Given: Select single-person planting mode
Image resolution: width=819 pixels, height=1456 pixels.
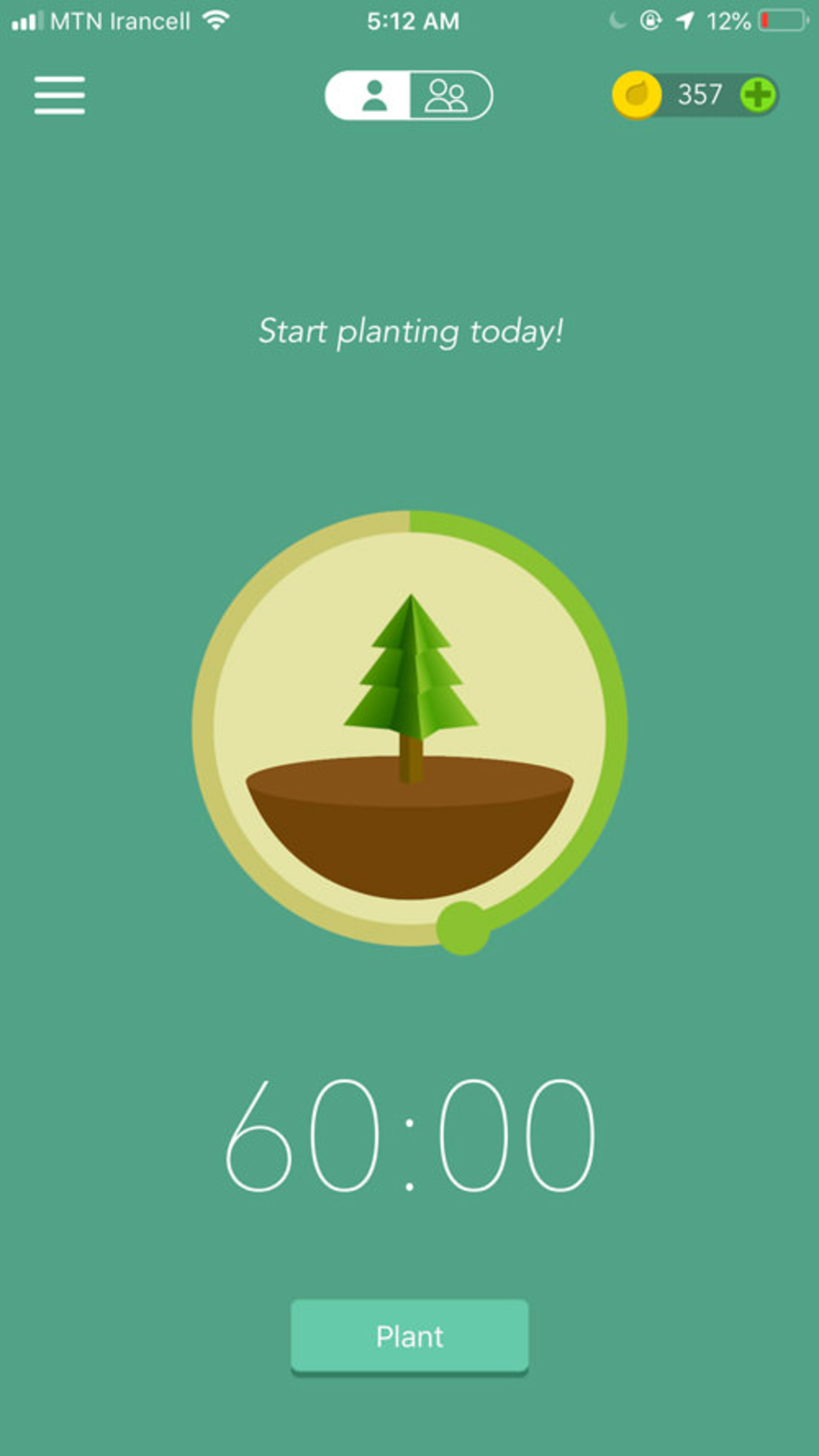Looking at the screenshot, I should tap(373, 95).
